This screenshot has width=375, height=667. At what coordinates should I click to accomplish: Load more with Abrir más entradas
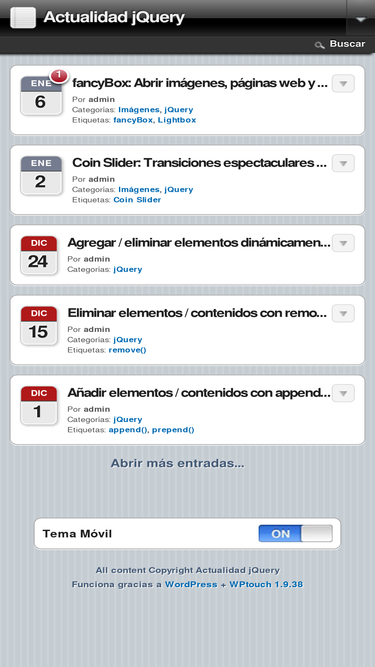coord(177,463)
